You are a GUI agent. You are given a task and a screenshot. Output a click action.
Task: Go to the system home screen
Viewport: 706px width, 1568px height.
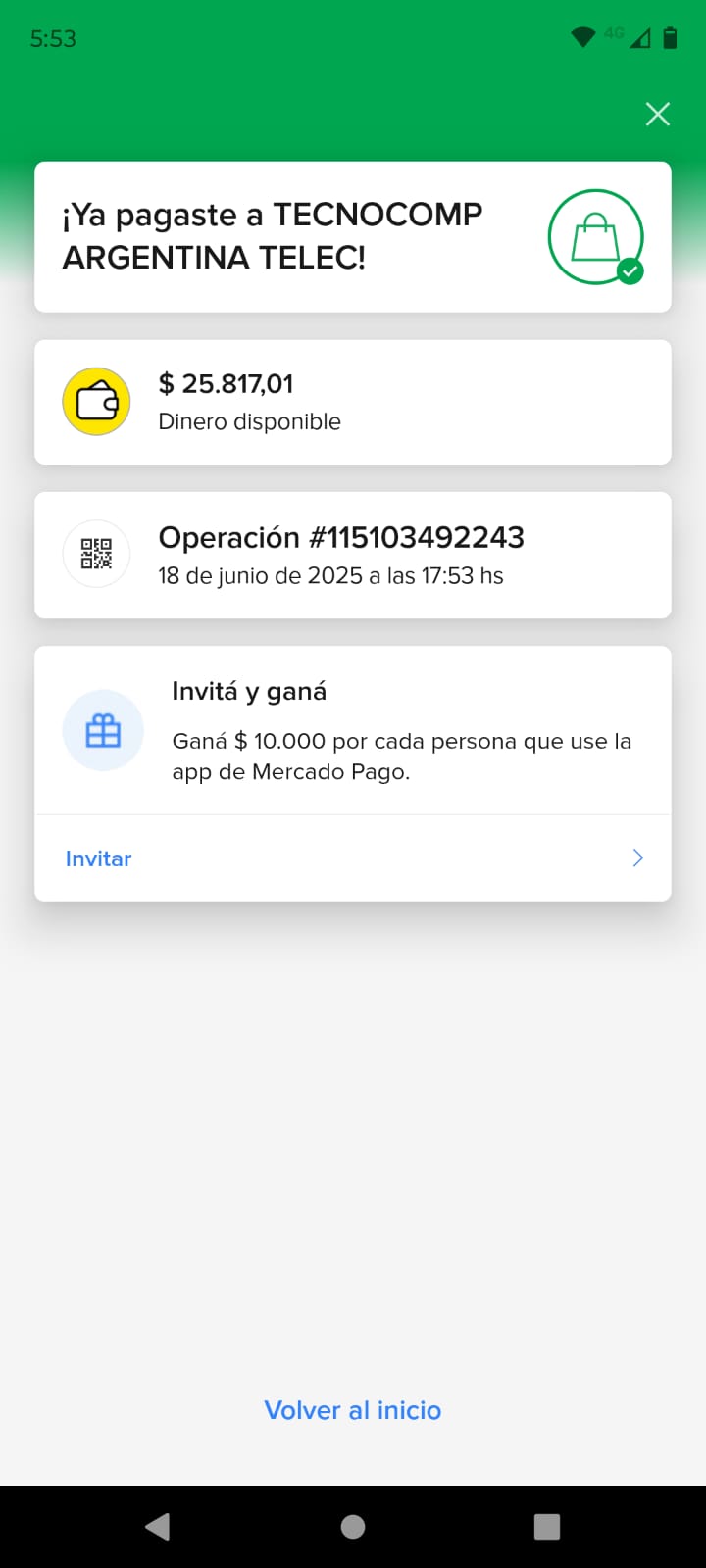pyautogui.click(x=353, y=1526)
